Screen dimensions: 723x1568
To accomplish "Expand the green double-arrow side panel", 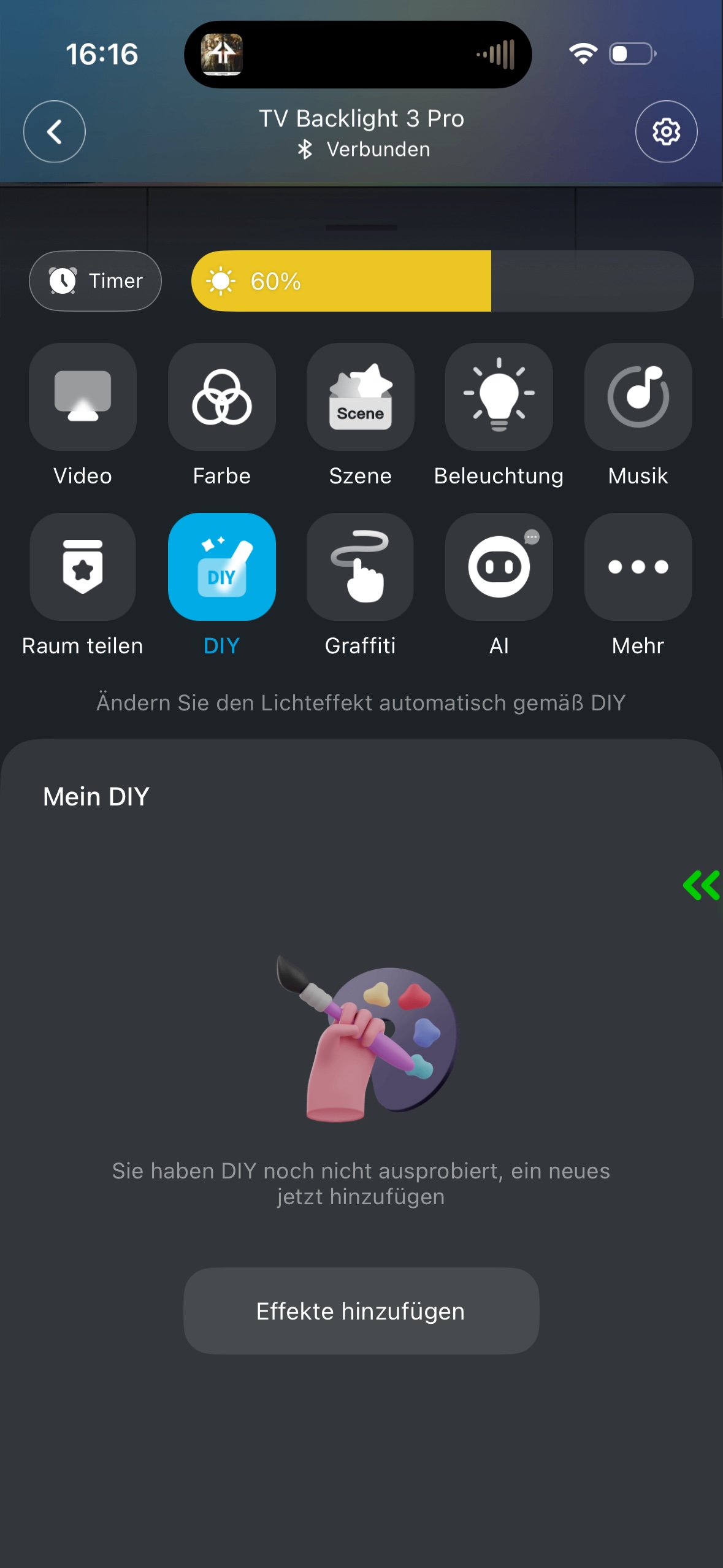I will [701, 885].
